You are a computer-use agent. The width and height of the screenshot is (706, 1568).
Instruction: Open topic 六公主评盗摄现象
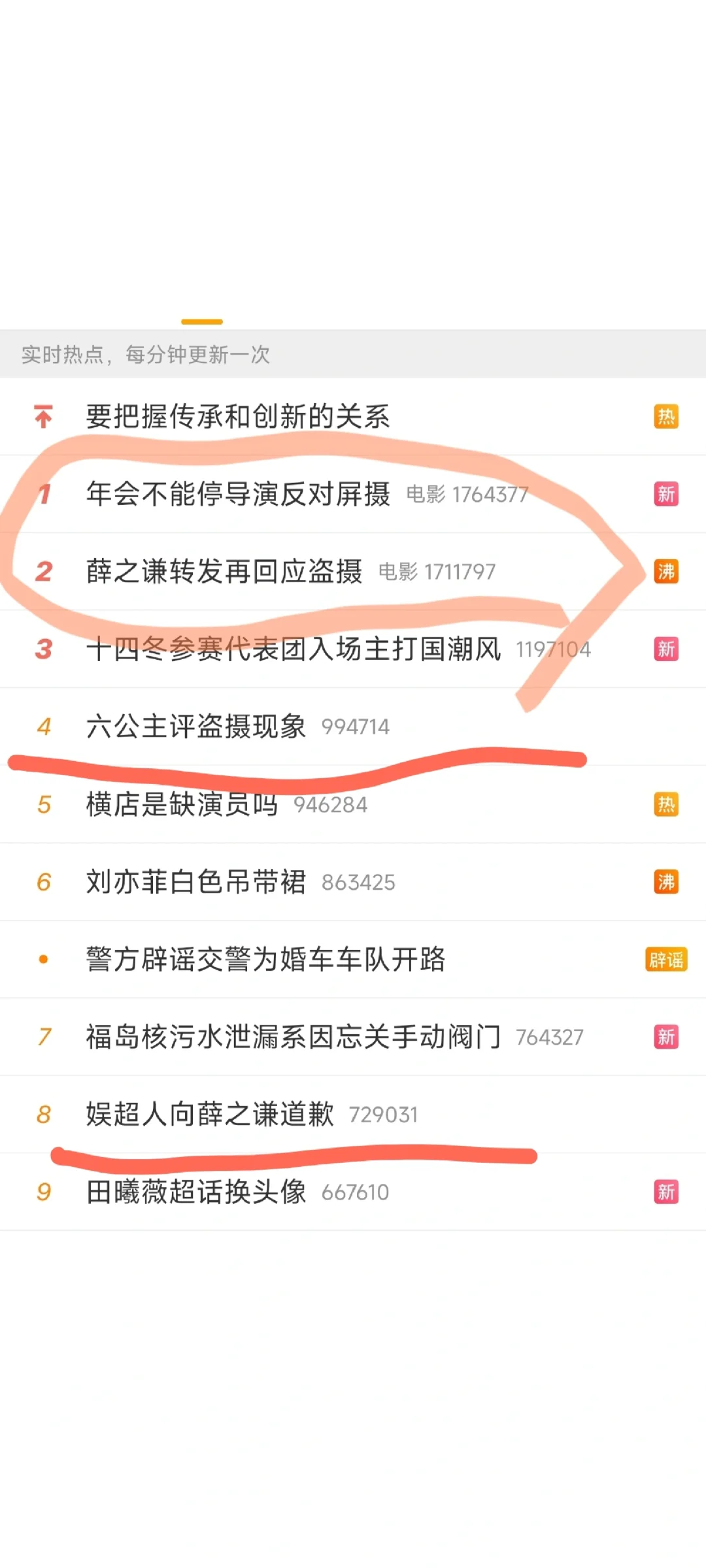coord(196,727)
